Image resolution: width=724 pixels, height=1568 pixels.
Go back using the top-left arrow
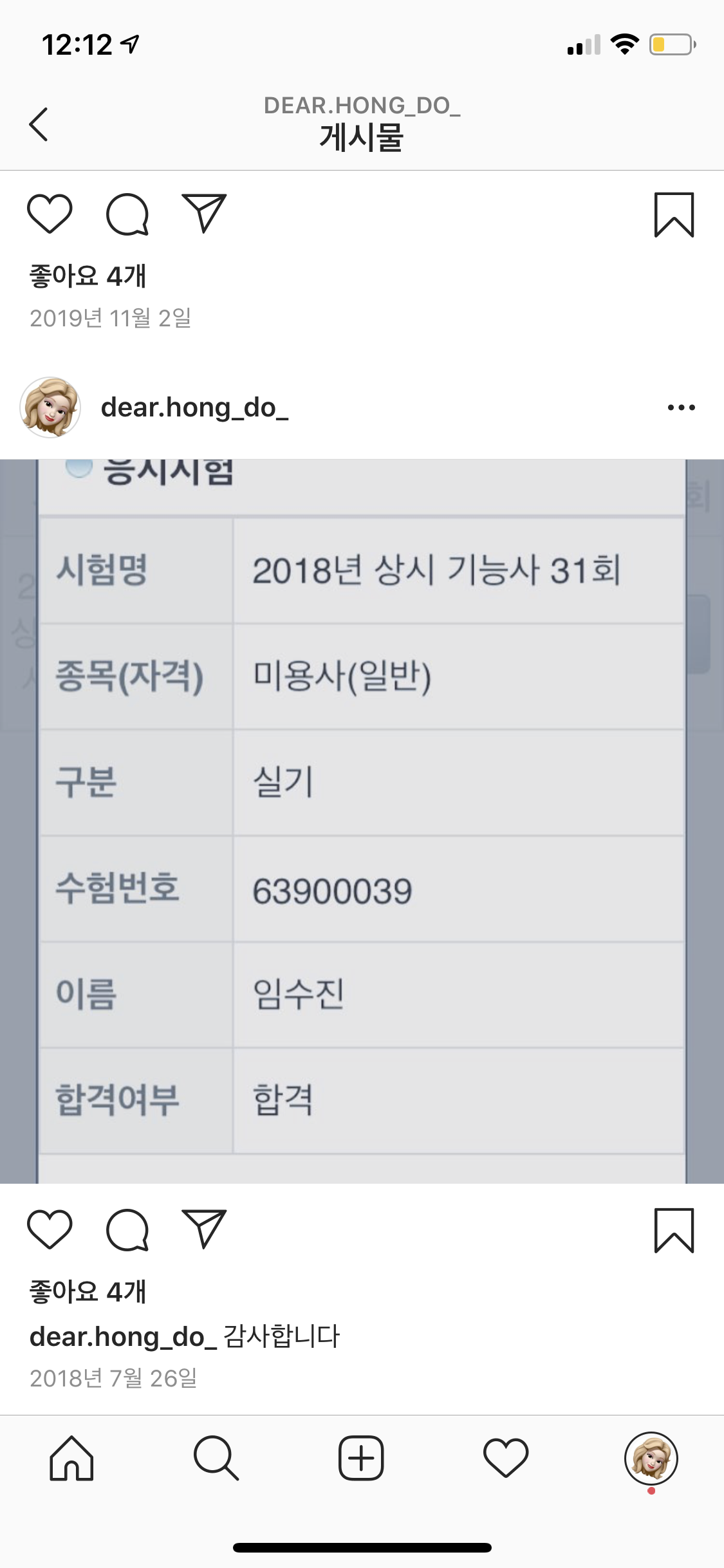(39, 124)
